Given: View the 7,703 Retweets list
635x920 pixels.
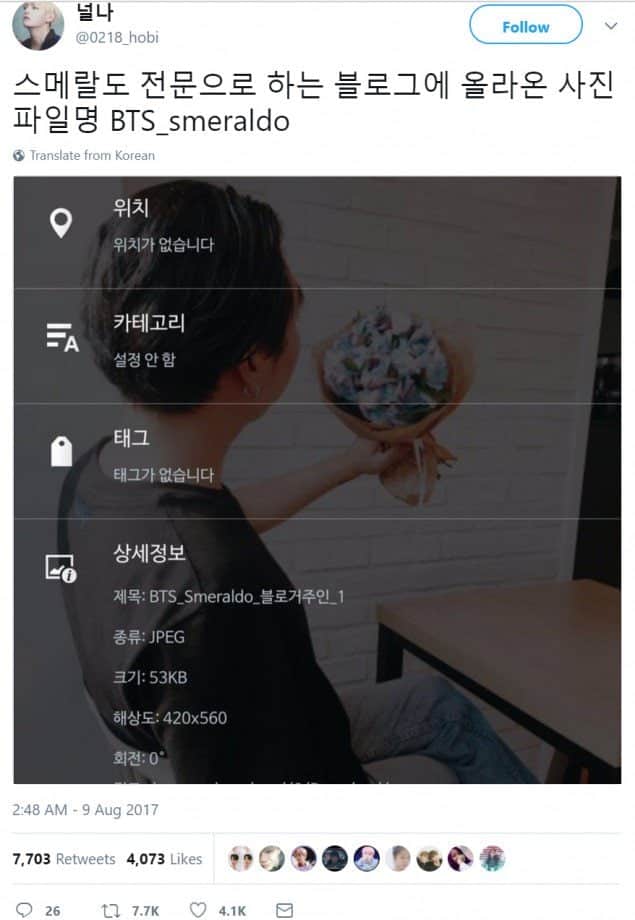Looking at the screenshot, I should 63,859.
